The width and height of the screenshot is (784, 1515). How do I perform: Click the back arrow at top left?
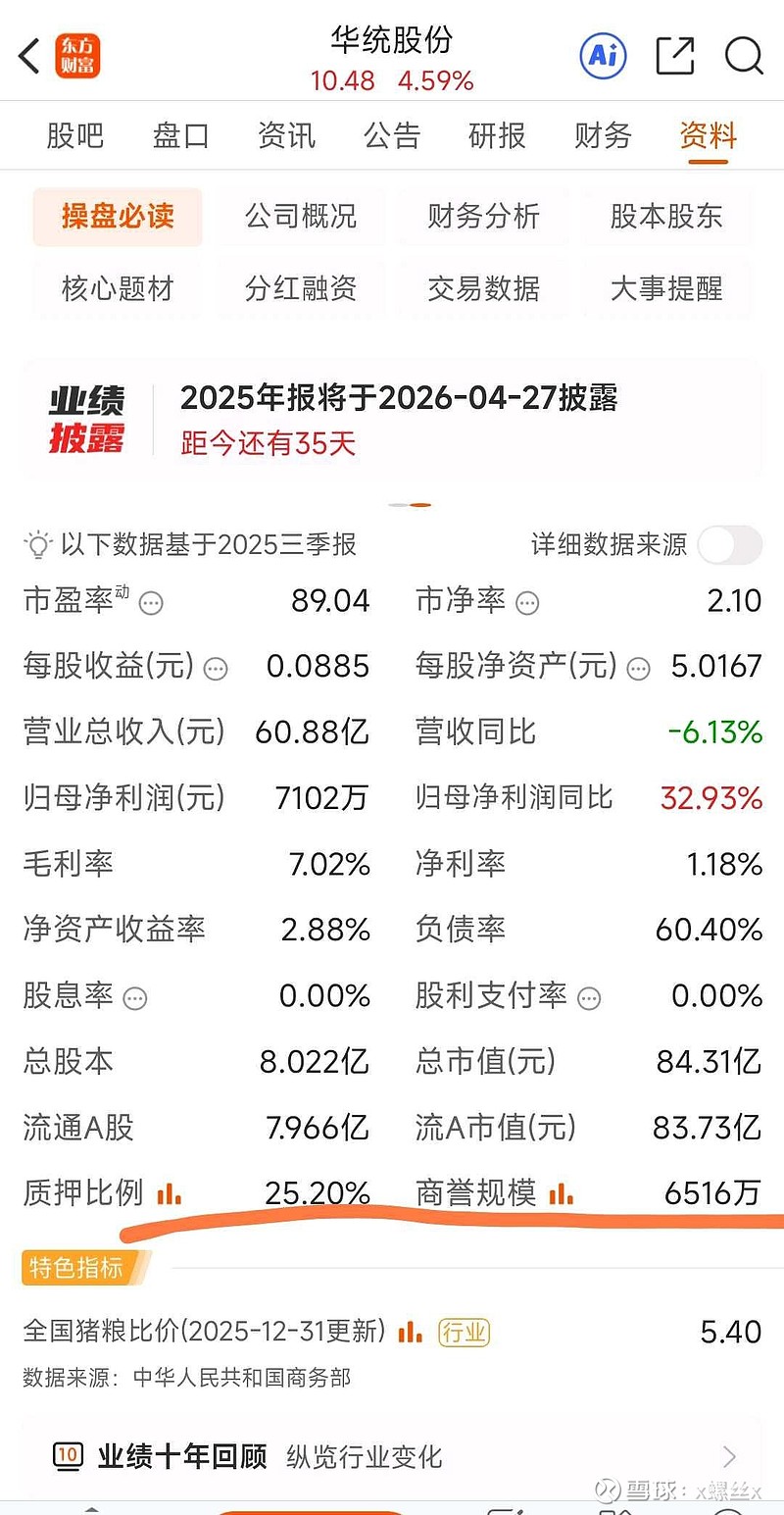coord(27,56)
